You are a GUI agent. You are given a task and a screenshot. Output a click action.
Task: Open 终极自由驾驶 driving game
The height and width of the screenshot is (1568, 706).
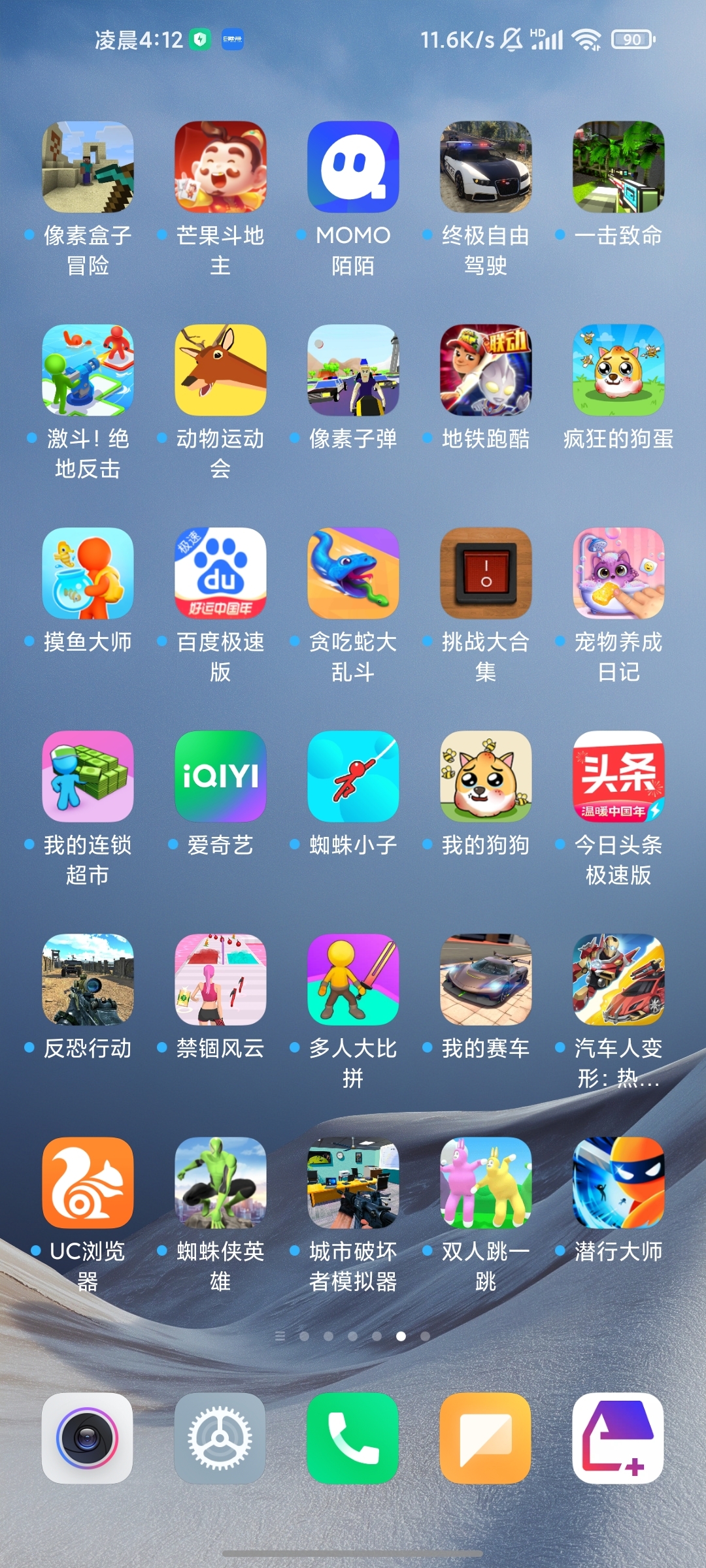coord(485,167)
